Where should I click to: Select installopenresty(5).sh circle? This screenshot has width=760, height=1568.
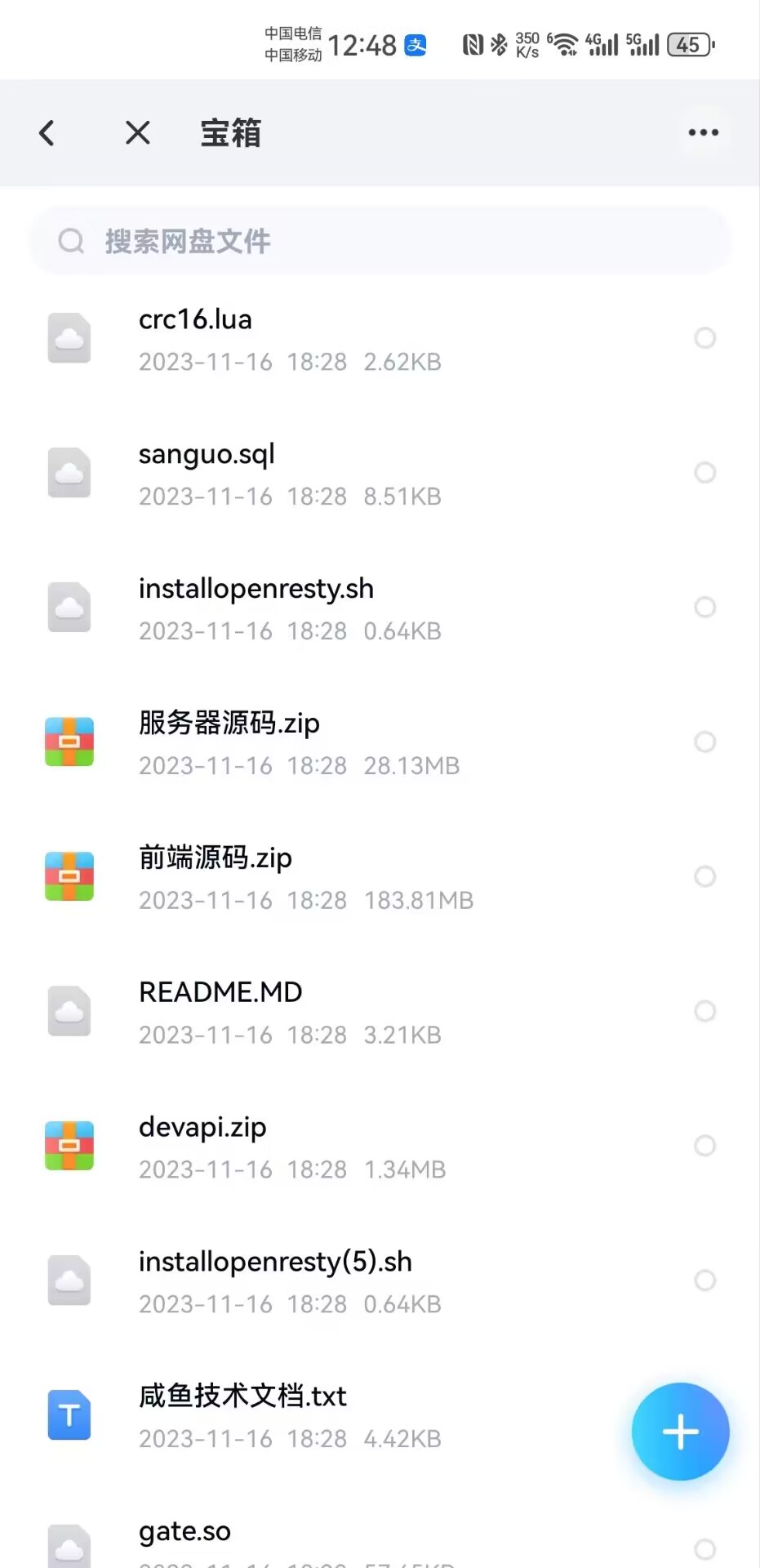[704, 1281]
